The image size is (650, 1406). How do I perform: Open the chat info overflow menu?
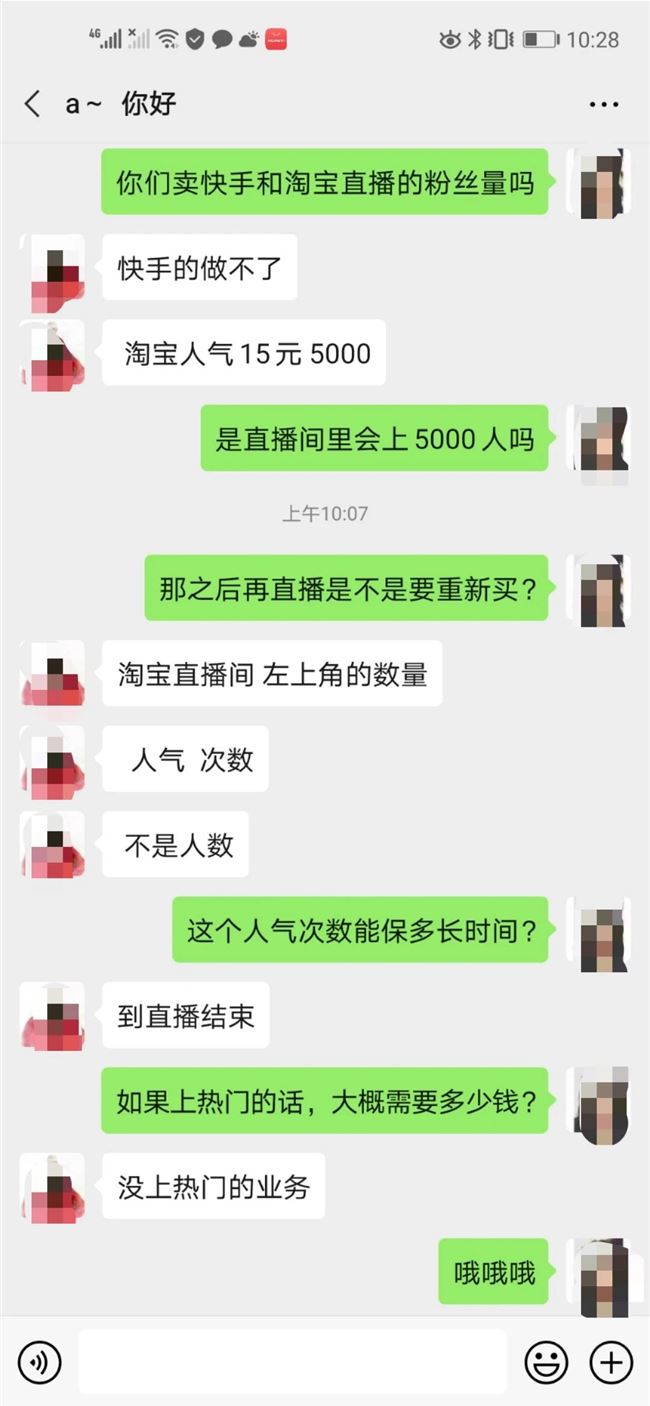click(x=604, y=104)
